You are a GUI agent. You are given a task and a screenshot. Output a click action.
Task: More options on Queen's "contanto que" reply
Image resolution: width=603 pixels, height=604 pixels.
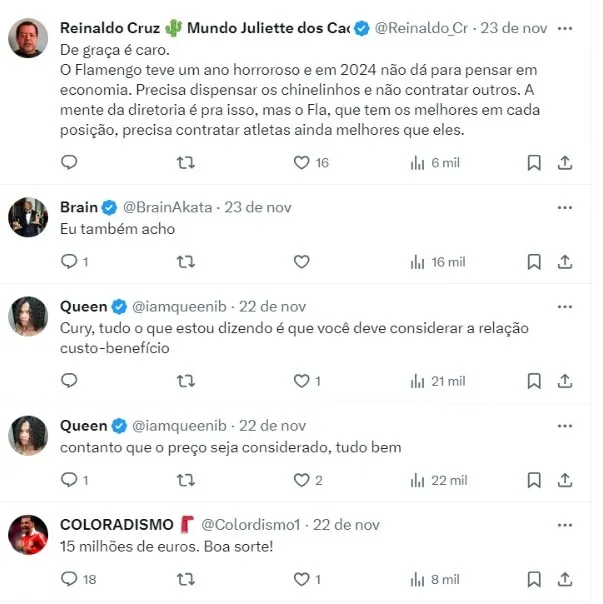(565, 424)
